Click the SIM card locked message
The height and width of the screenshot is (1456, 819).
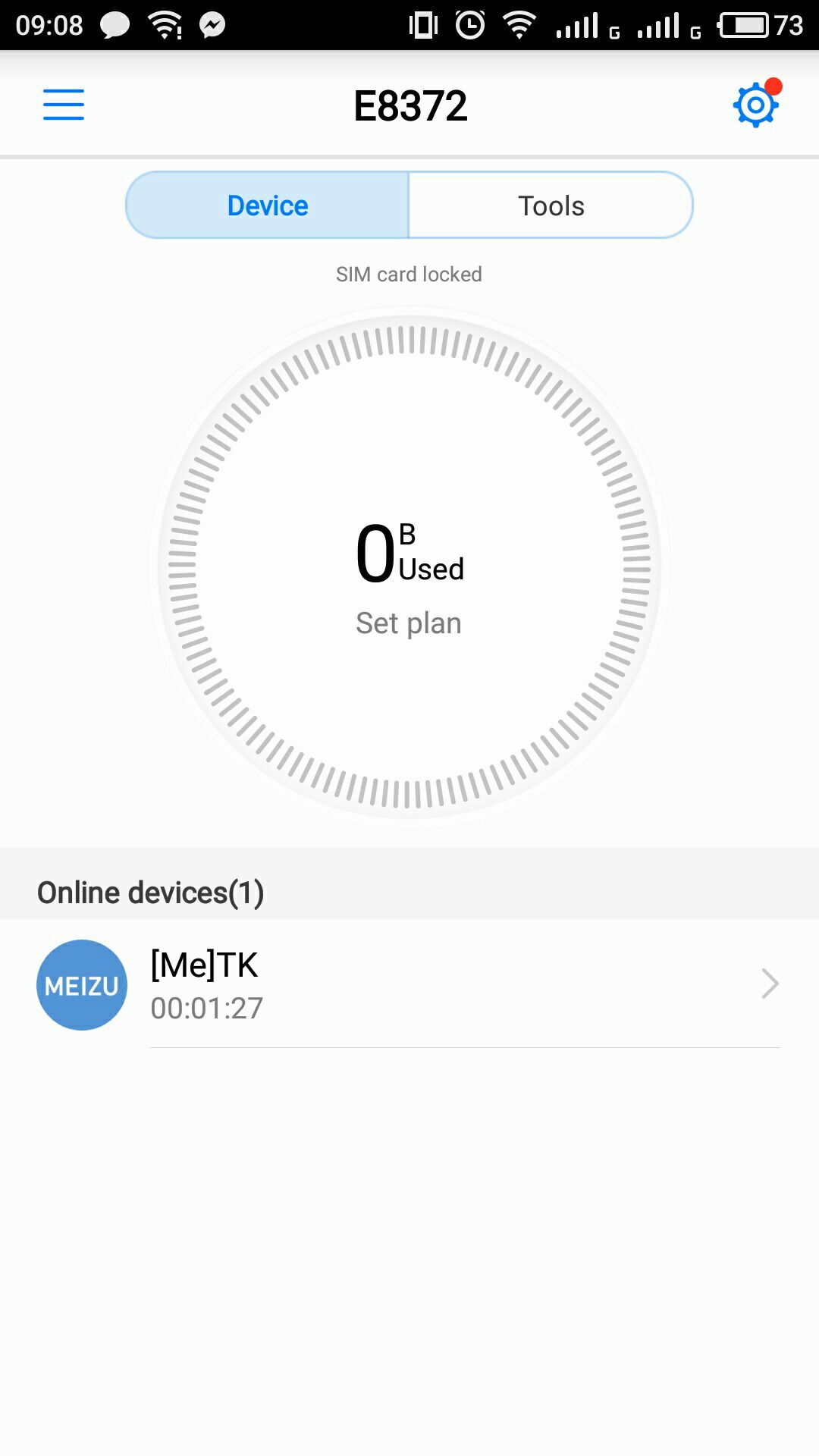pyautogui.click(x=409, y=274)
